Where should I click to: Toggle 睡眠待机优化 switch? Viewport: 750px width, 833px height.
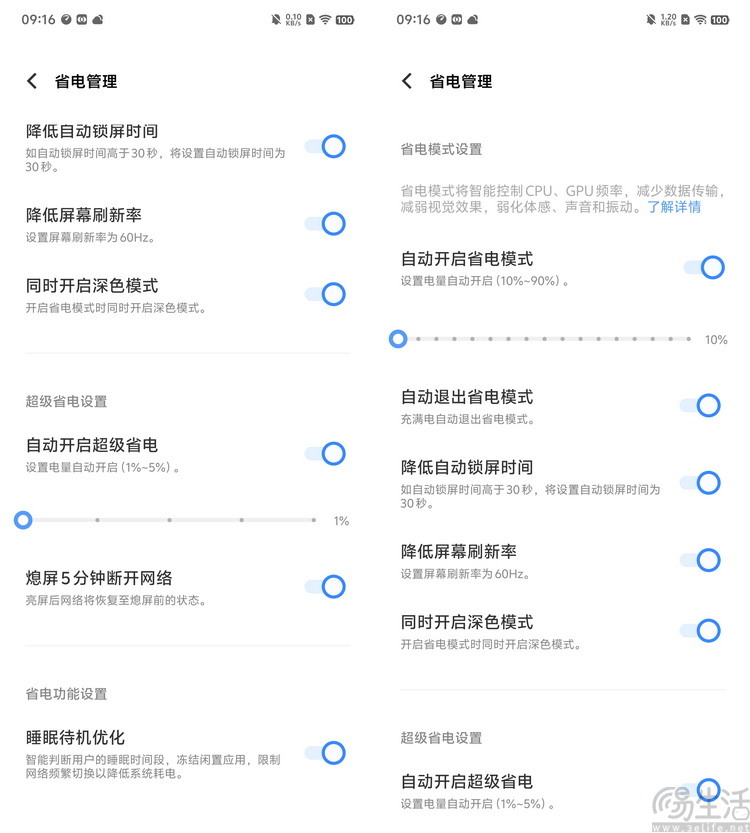coord(325,753)
